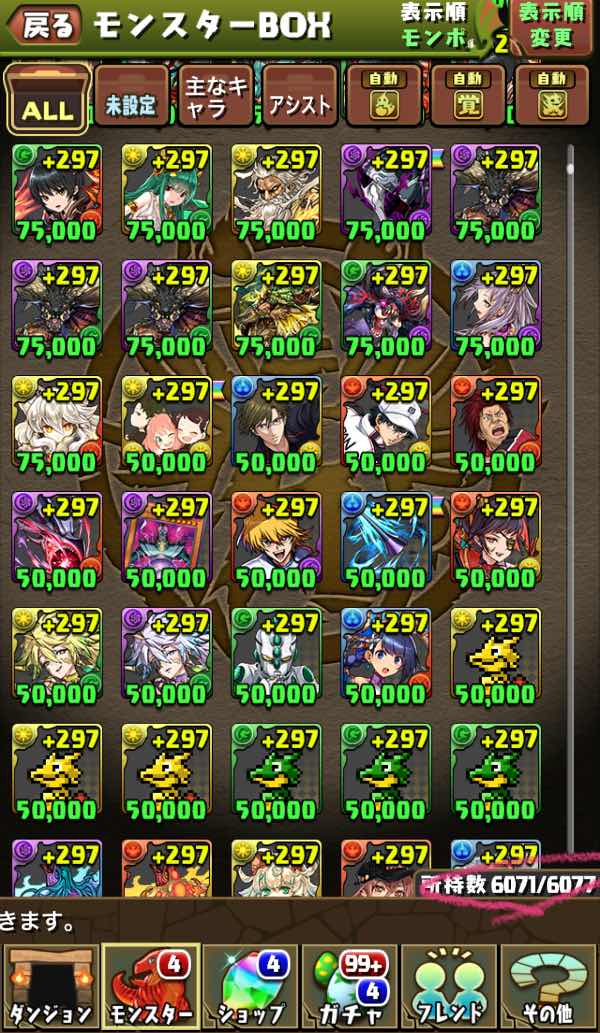Open the フレンド tab
The width and height of the screenshot is (600, 1033).
tap(449, 985)
